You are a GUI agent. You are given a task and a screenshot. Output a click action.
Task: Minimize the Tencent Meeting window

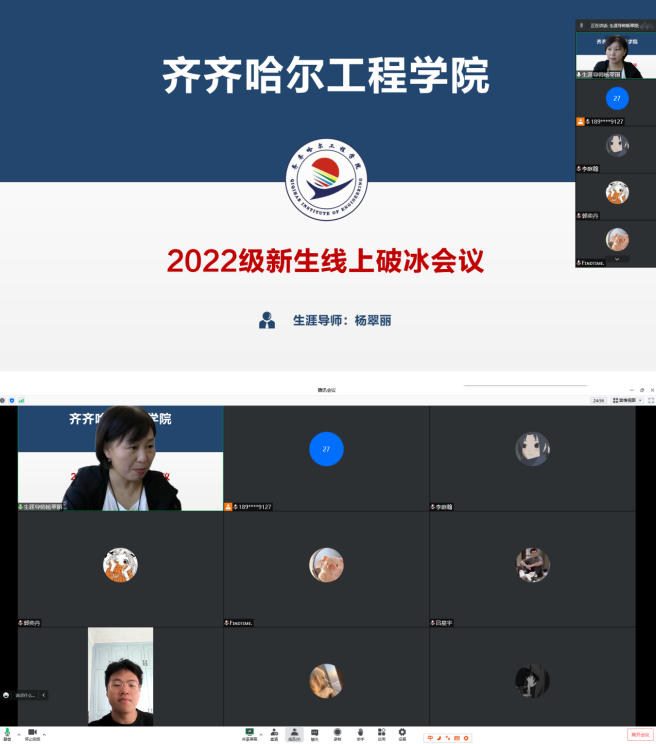pos(629,390)
